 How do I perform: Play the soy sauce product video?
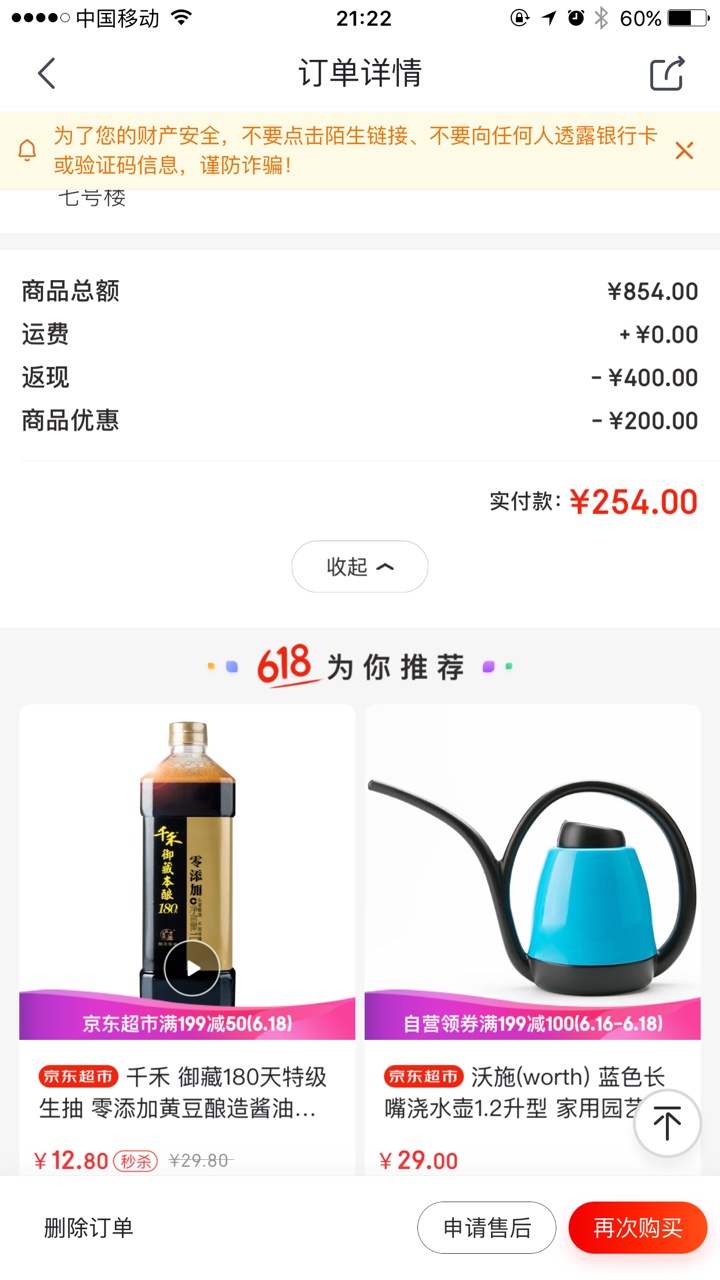[191, 968]
